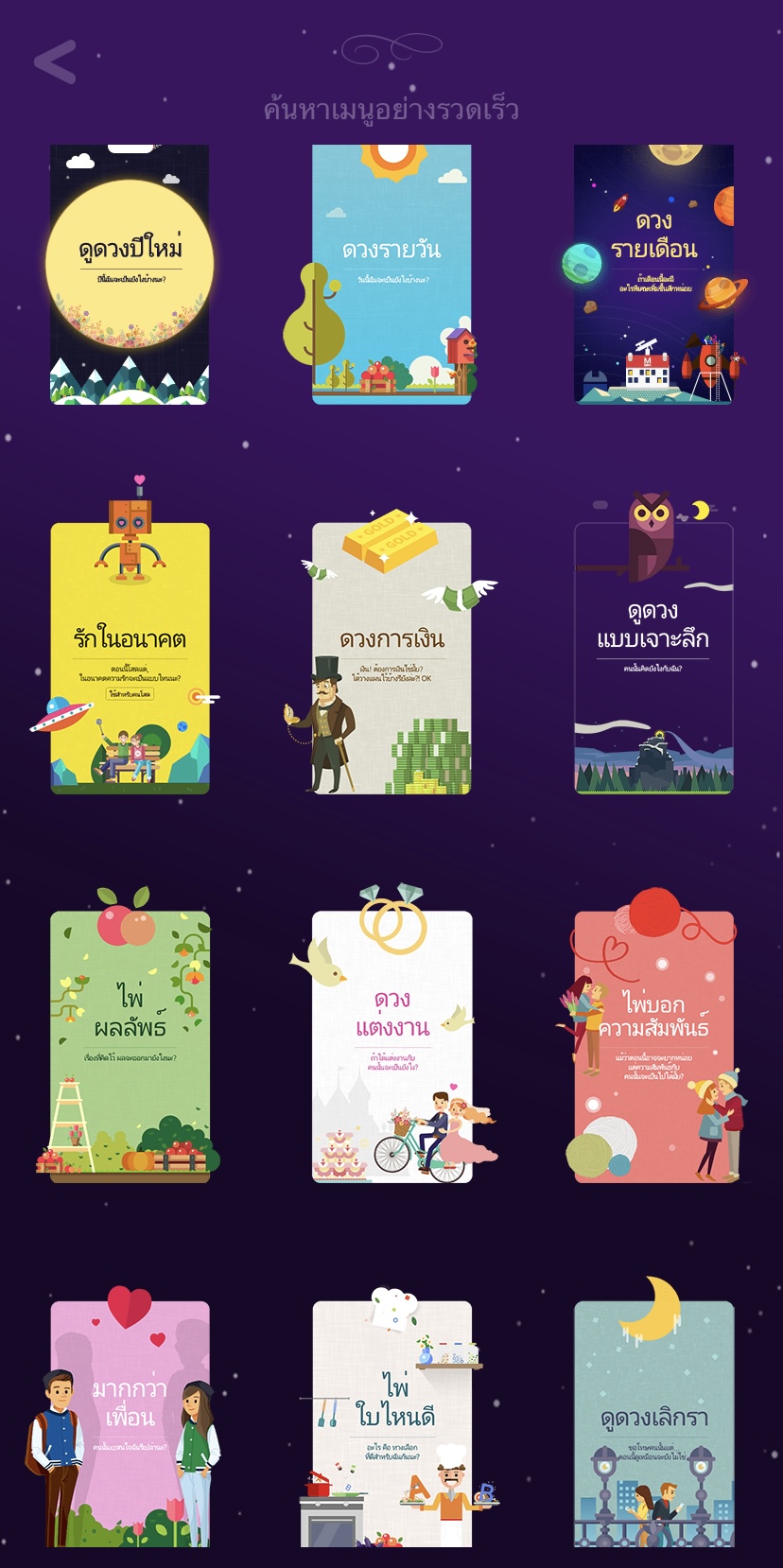Open the ดวงรายวัน card

pyautogui.click(x=391, y=274)
